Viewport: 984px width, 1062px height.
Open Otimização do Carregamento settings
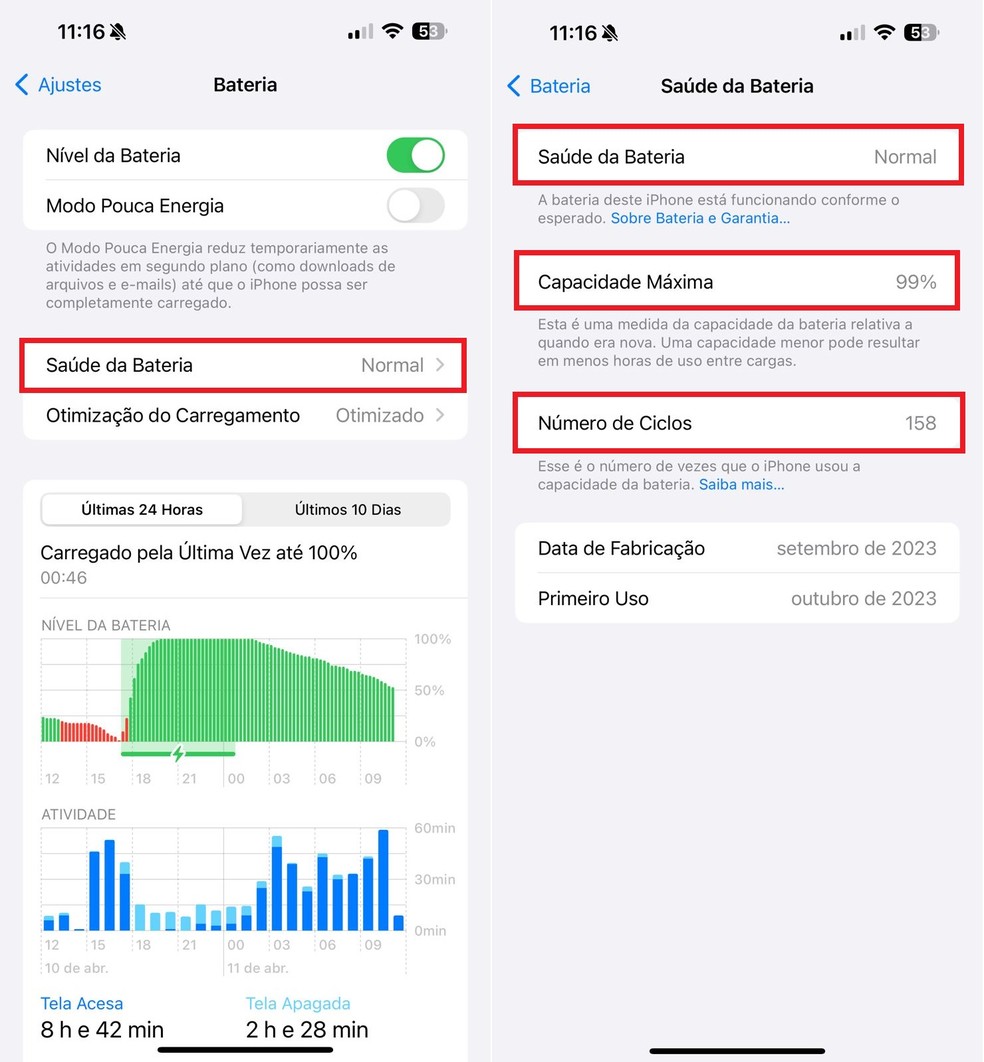pyautogui.click(x=245, y=415)
